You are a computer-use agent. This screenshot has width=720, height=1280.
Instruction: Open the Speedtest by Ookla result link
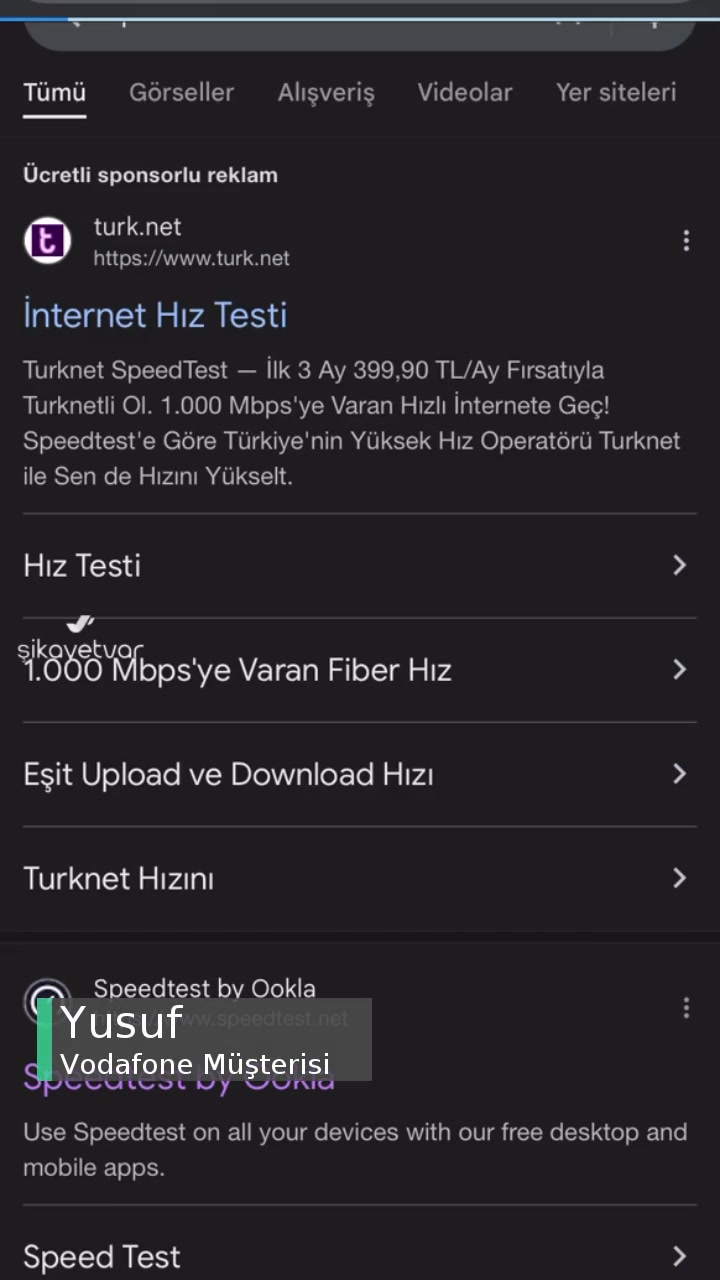coord(180,1080)
